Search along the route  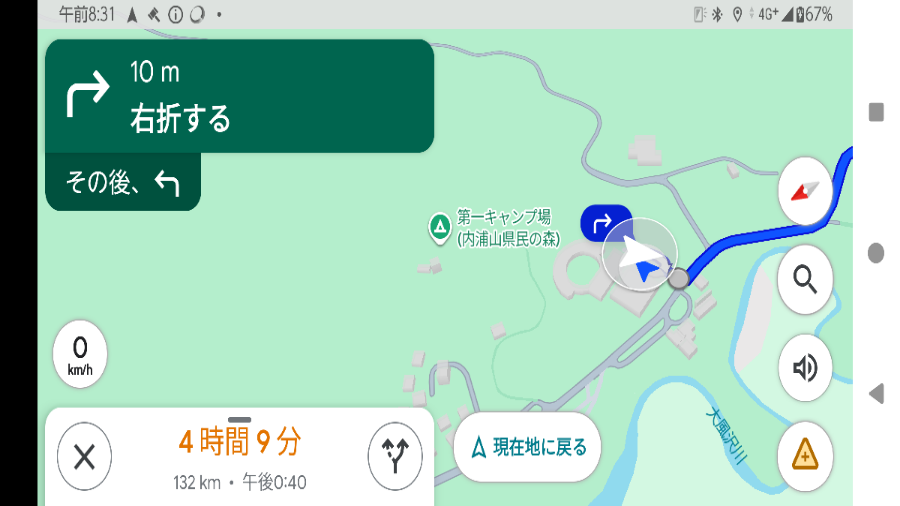point(805,279)
